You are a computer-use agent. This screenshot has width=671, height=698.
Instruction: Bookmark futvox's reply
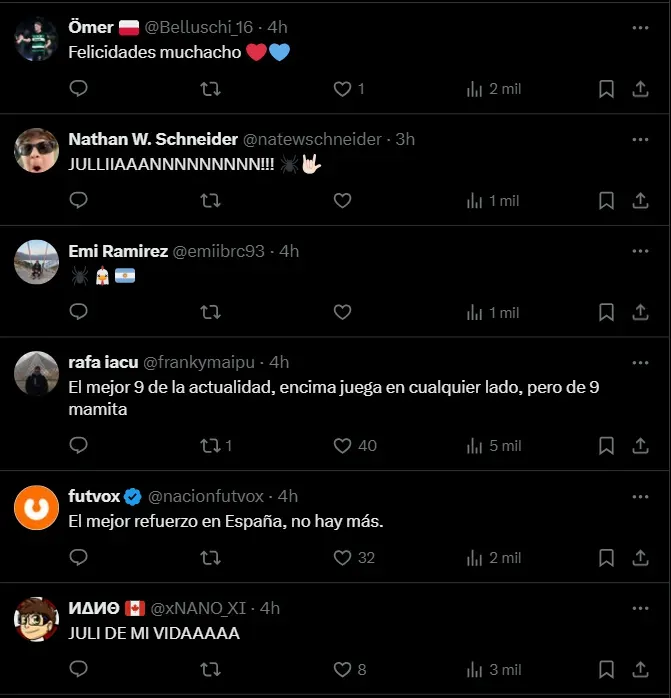[606, 557]
